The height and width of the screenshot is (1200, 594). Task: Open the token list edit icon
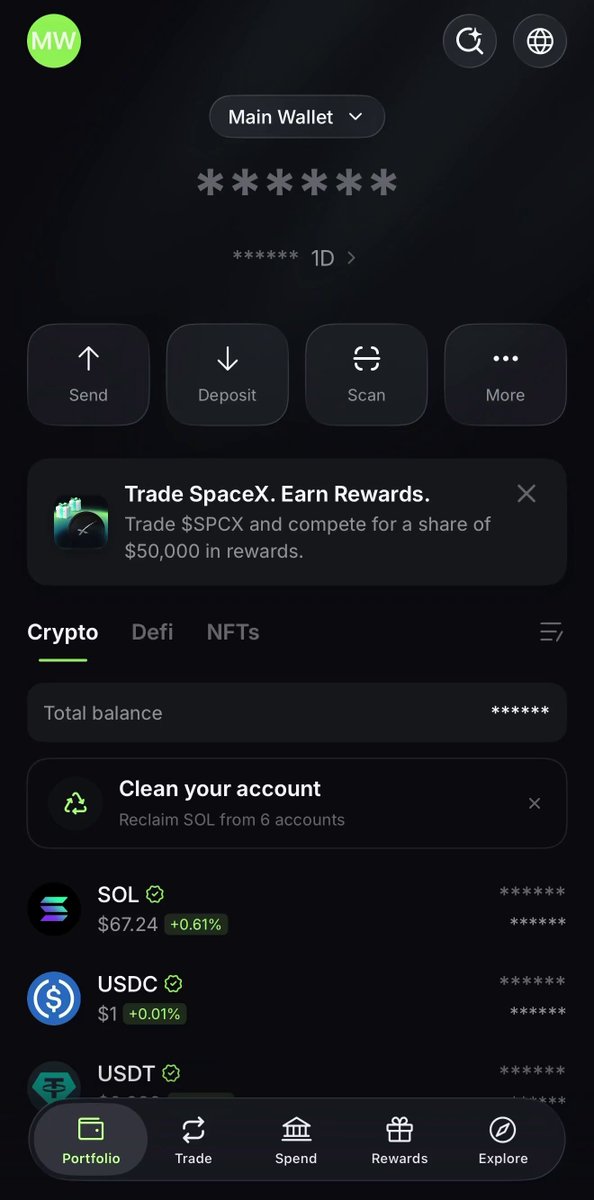point(551,632)
